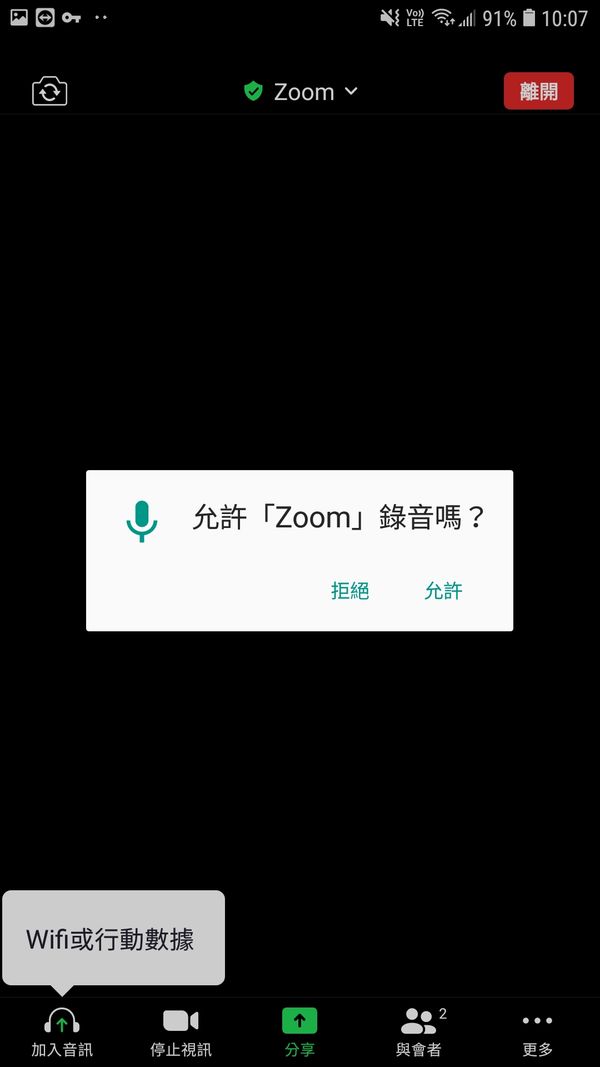Stop video with 停止視訊
The width and height of the screenshot is (600, 1067).
(181, 1032)
